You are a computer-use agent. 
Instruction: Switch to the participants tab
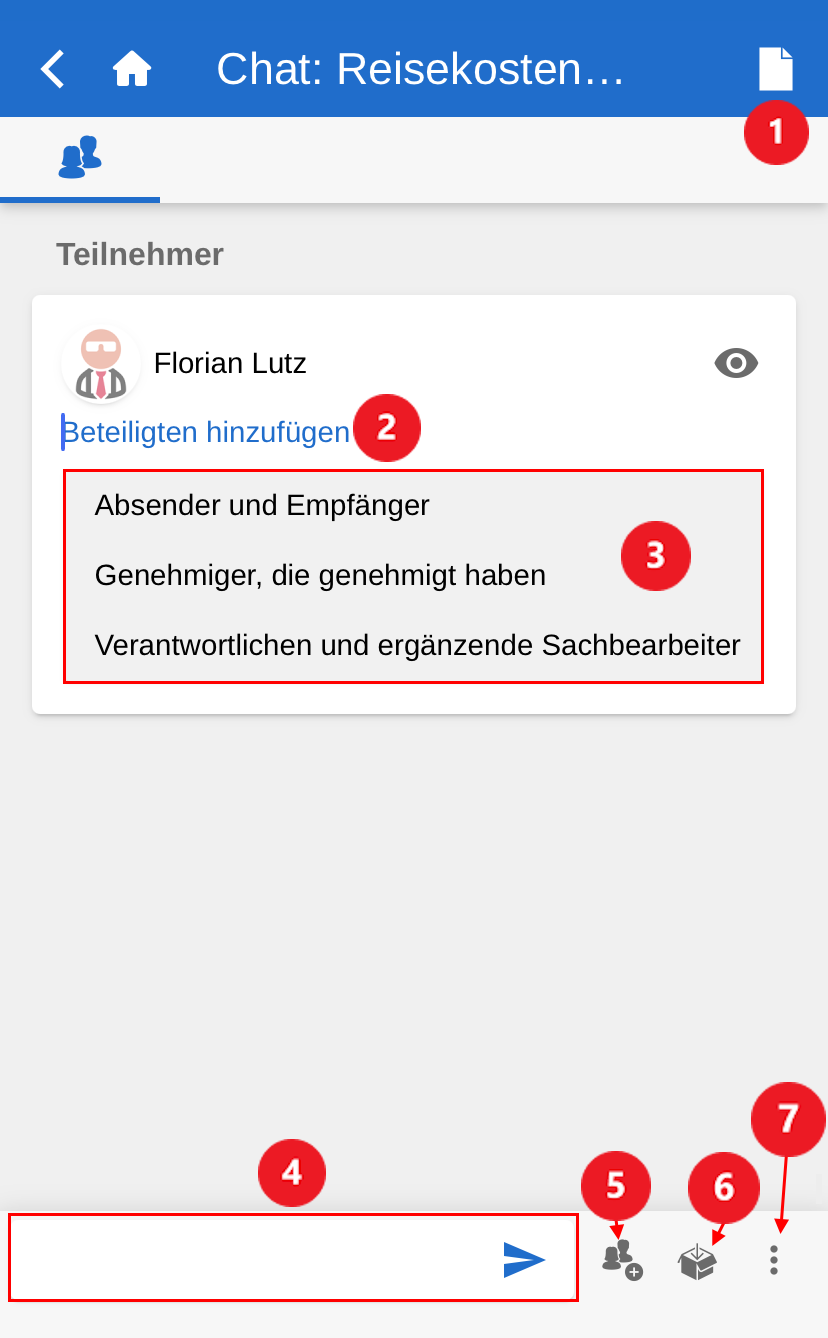pos(80,159)
